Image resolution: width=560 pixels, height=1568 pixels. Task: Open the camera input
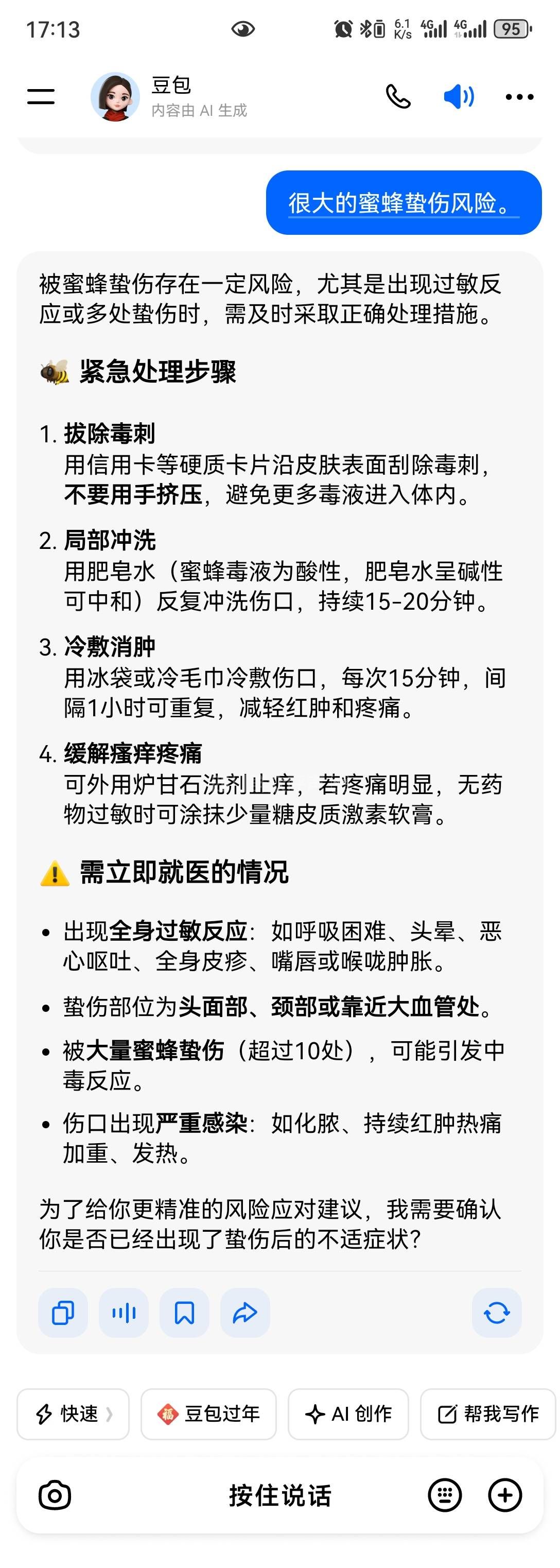55,1495
